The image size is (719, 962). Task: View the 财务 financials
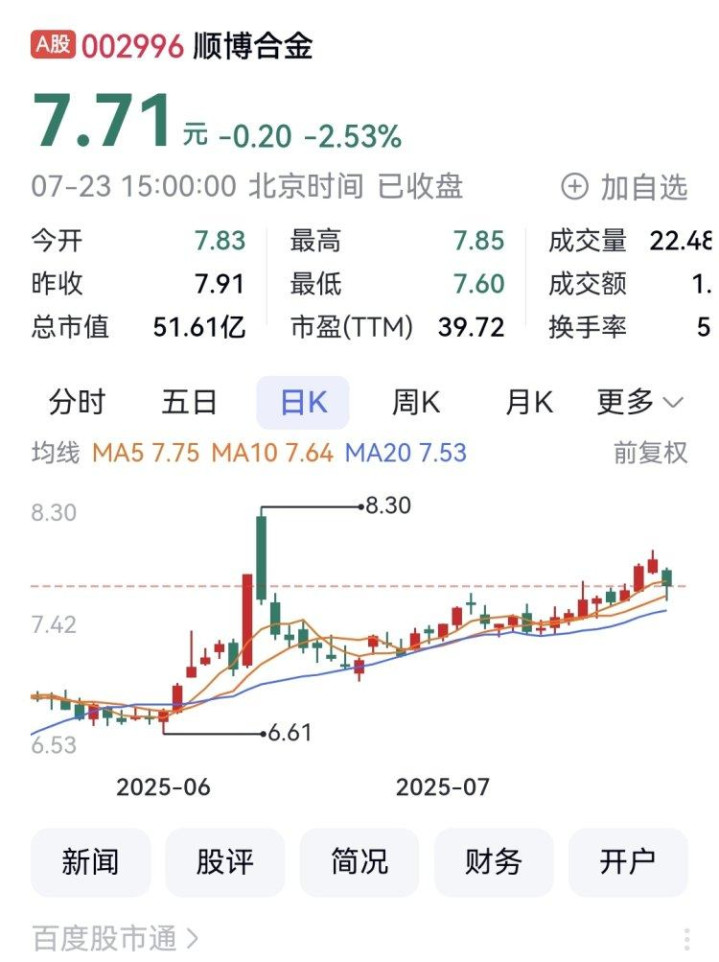coord(493,862)
